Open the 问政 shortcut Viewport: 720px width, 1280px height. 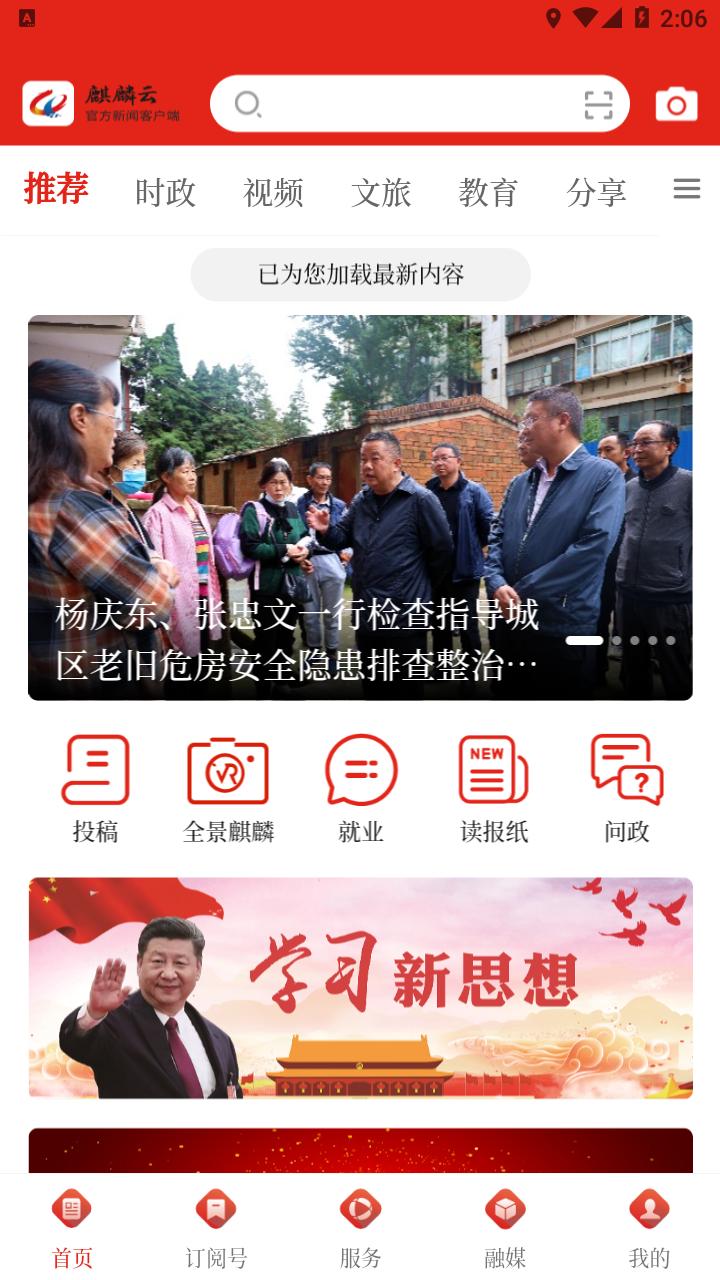tap(627, 789)
